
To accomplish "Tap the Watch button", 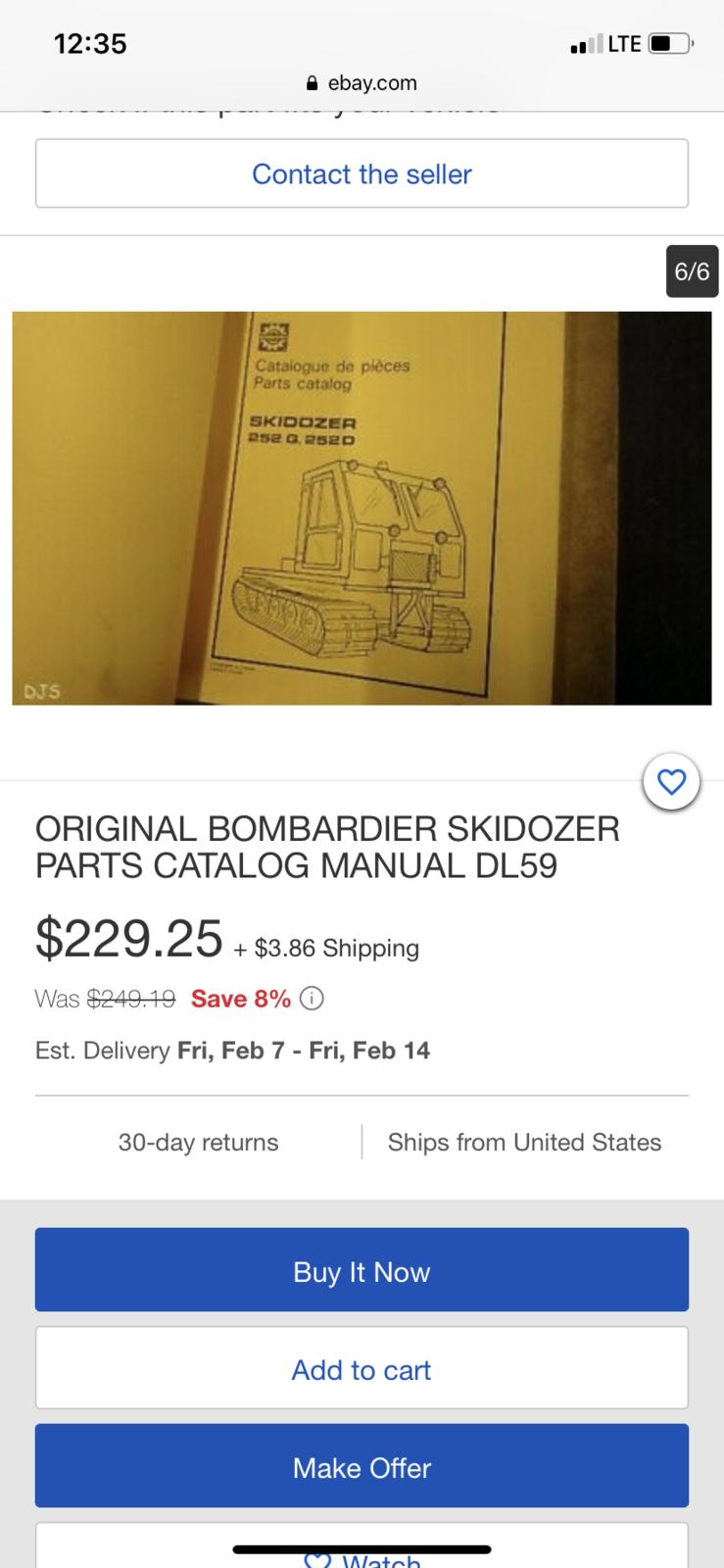I will (362, 1553).
